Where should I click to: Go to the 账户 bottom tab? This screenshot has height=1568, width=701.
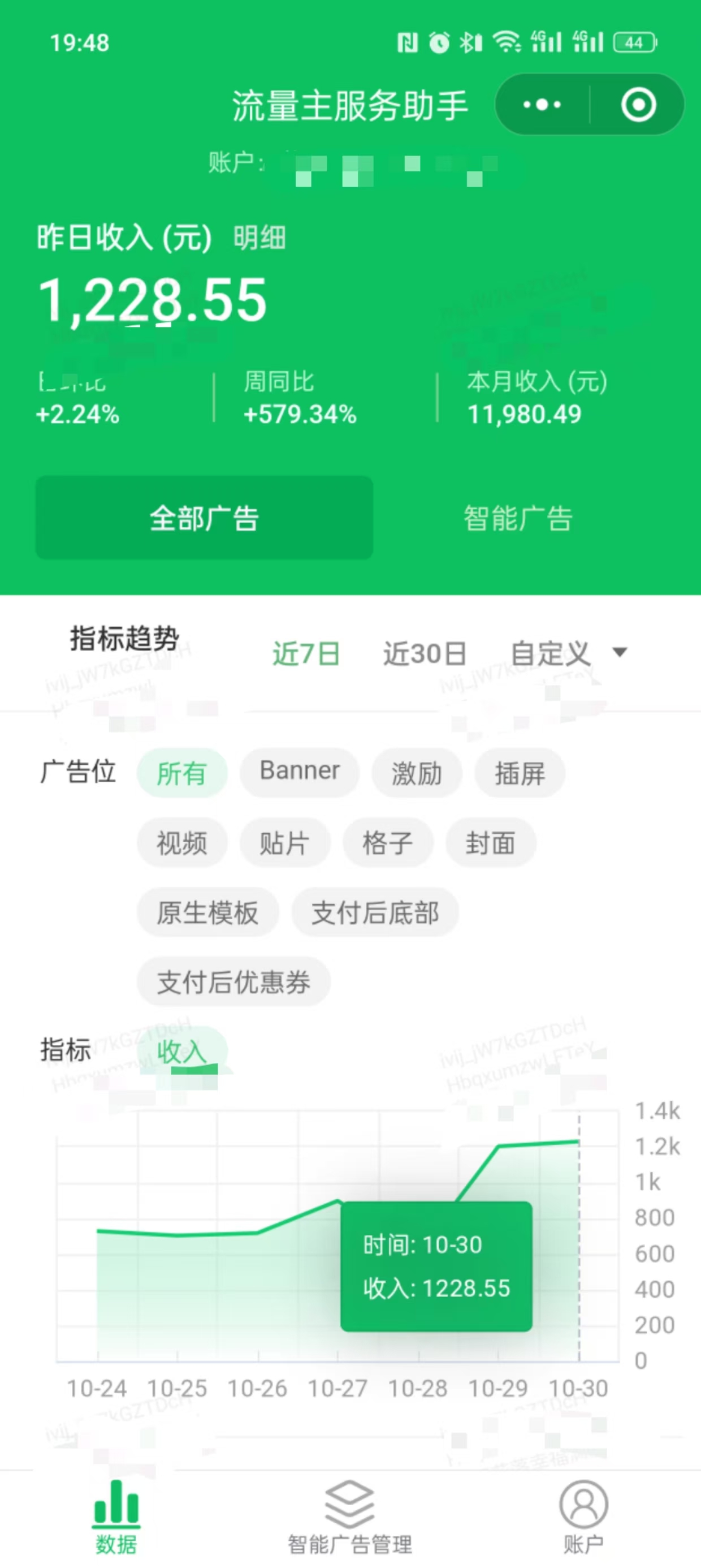(583, 1515)
